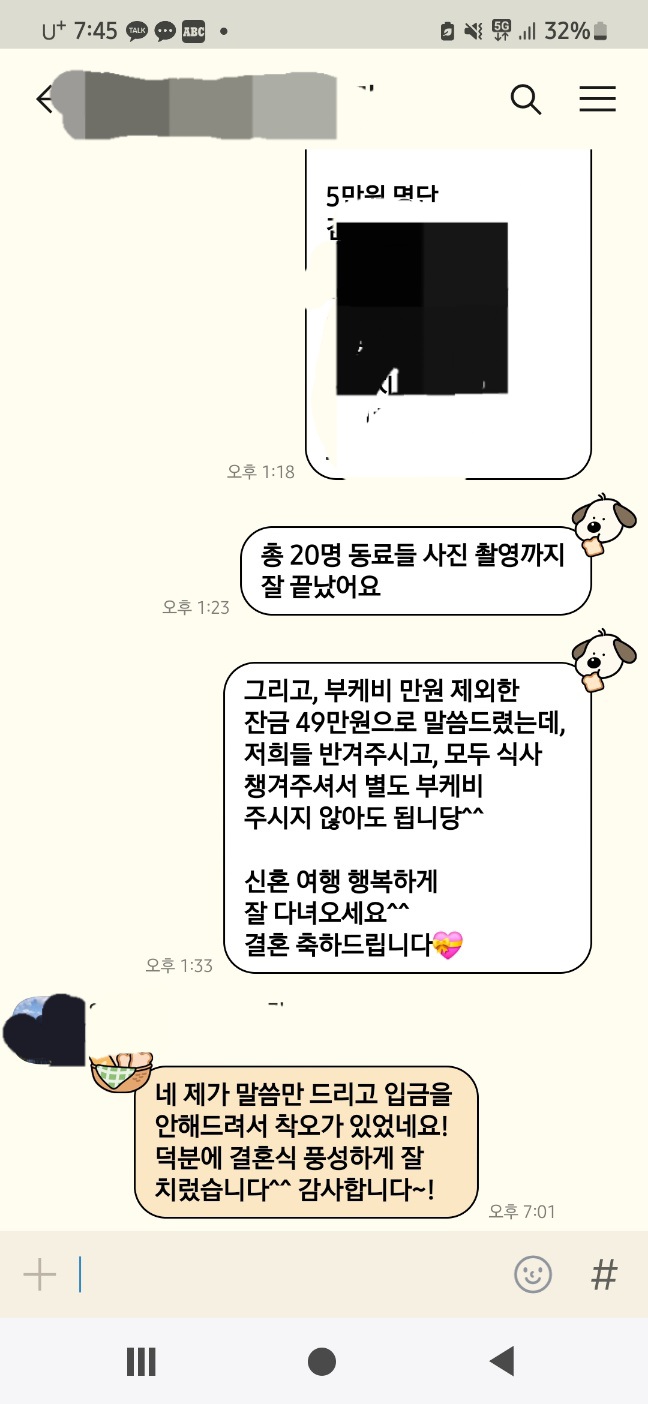The image size is (648, 1404).
Task: Tap the message input field
Action: (290, 1274)
